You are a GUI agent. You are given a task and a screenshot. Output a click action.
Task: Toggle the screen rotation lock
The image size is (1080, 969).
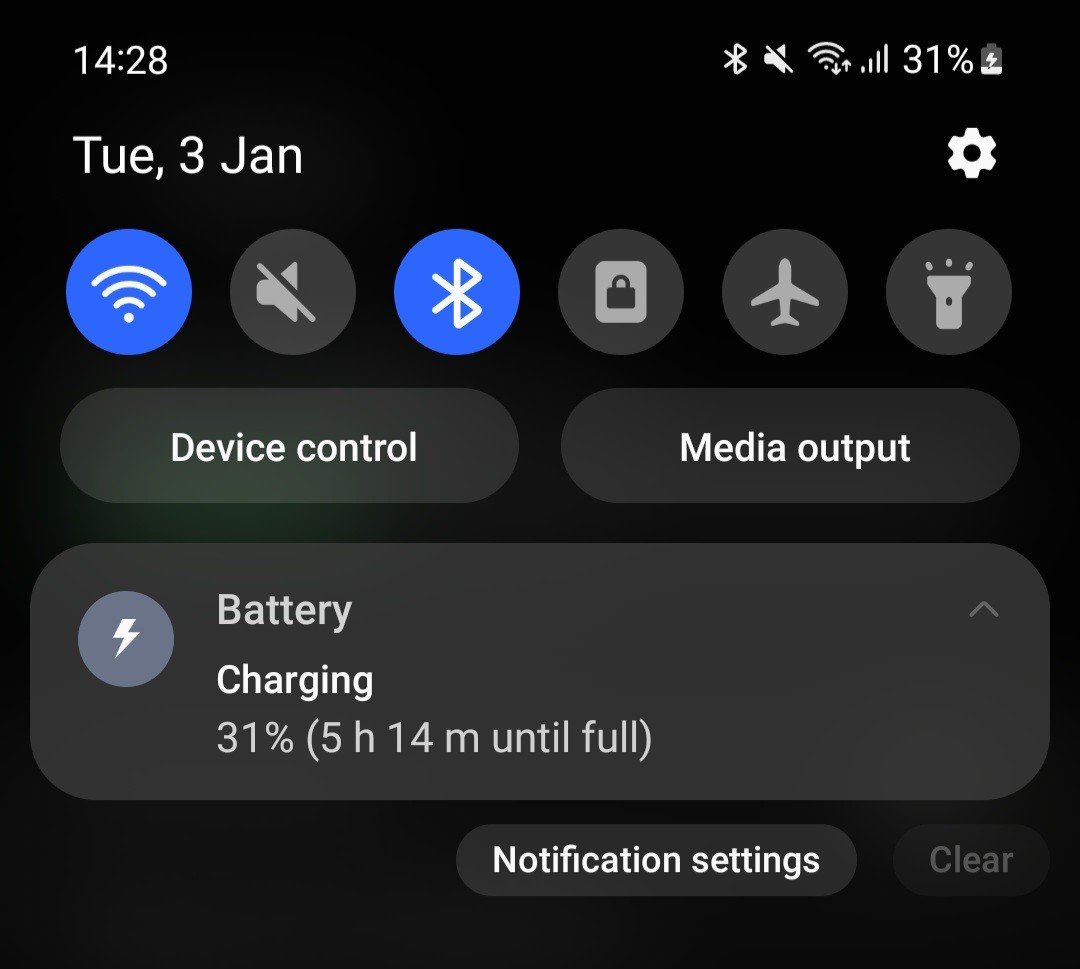coord(621,292)
